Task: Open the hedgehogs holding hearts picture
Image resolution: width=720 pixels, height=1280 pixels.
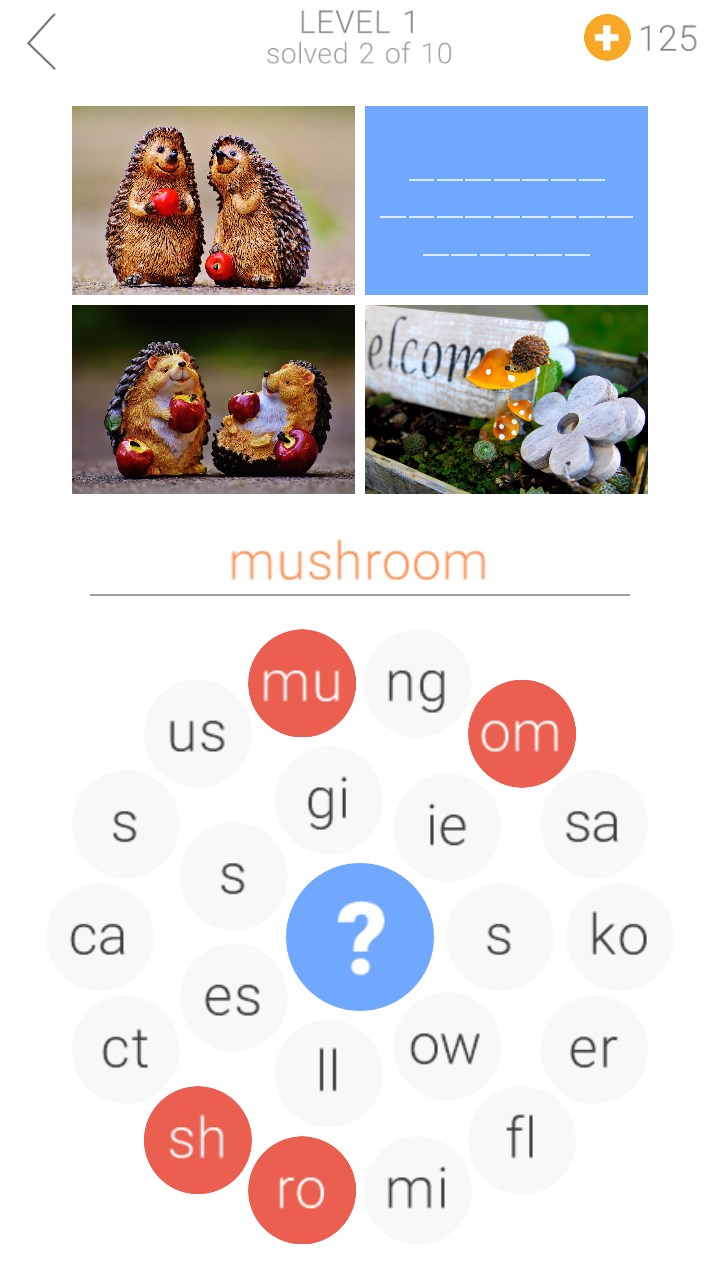Action: click(x=213, y=200)
